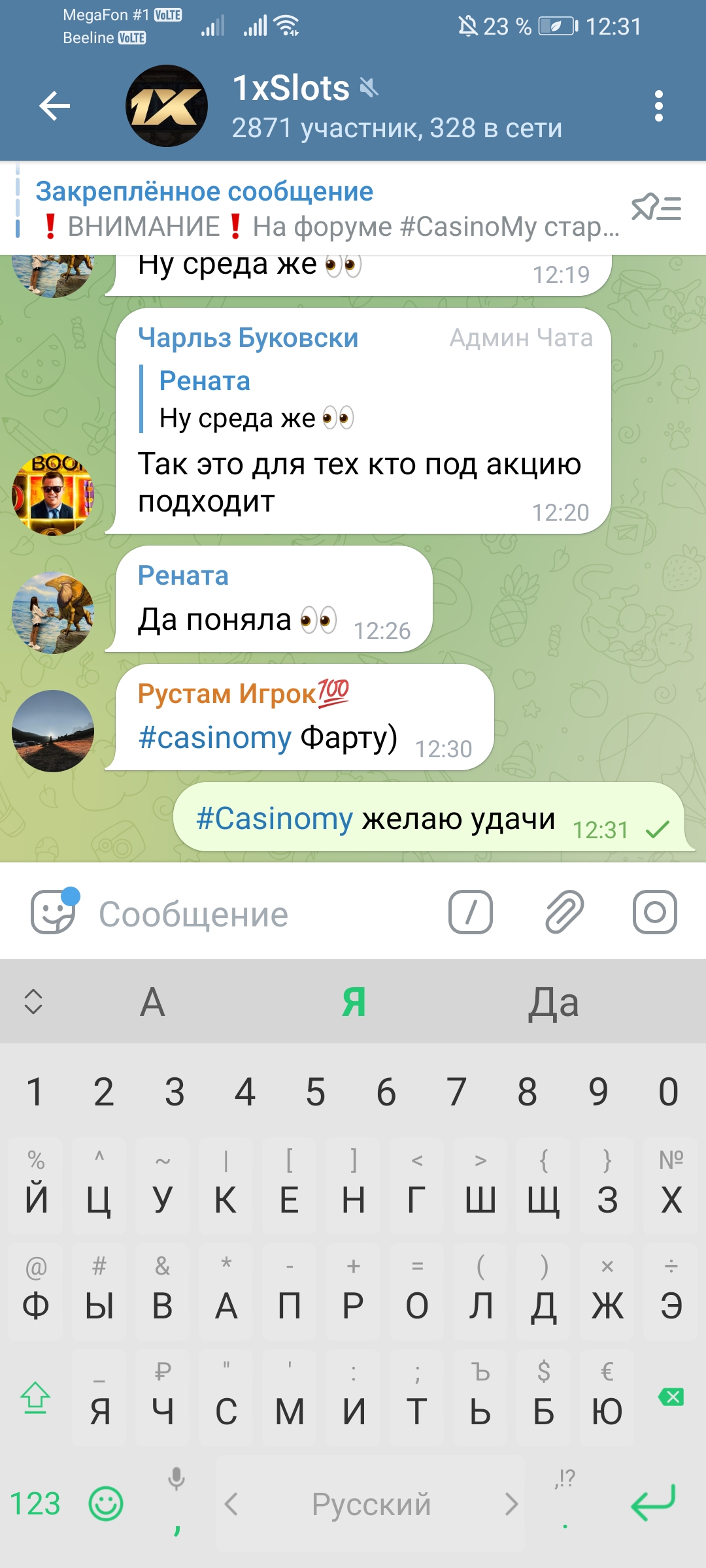Image resolution: width=706 pixels, height=1568 pixels.
Task: Go back from the 1xSlots chat
Action: (54, 106)
